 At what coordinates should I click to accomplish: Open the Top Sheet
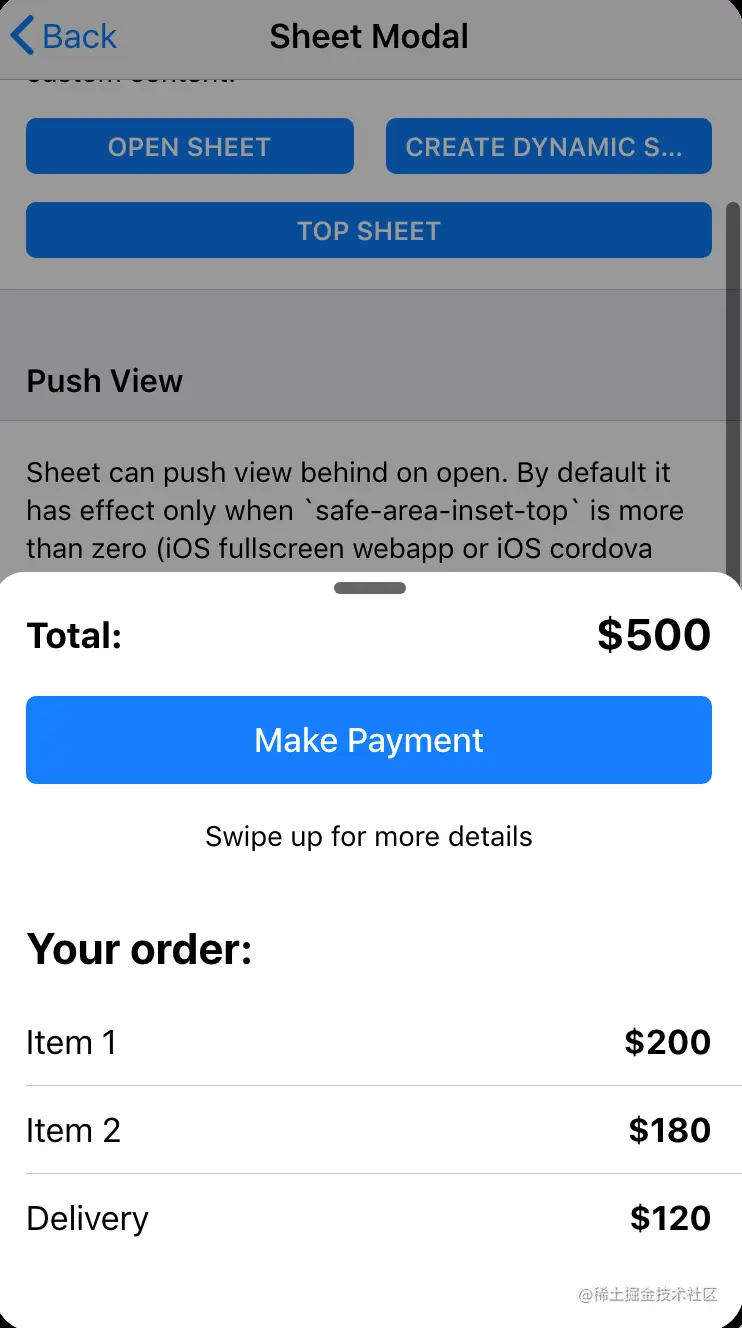(369, 231)
